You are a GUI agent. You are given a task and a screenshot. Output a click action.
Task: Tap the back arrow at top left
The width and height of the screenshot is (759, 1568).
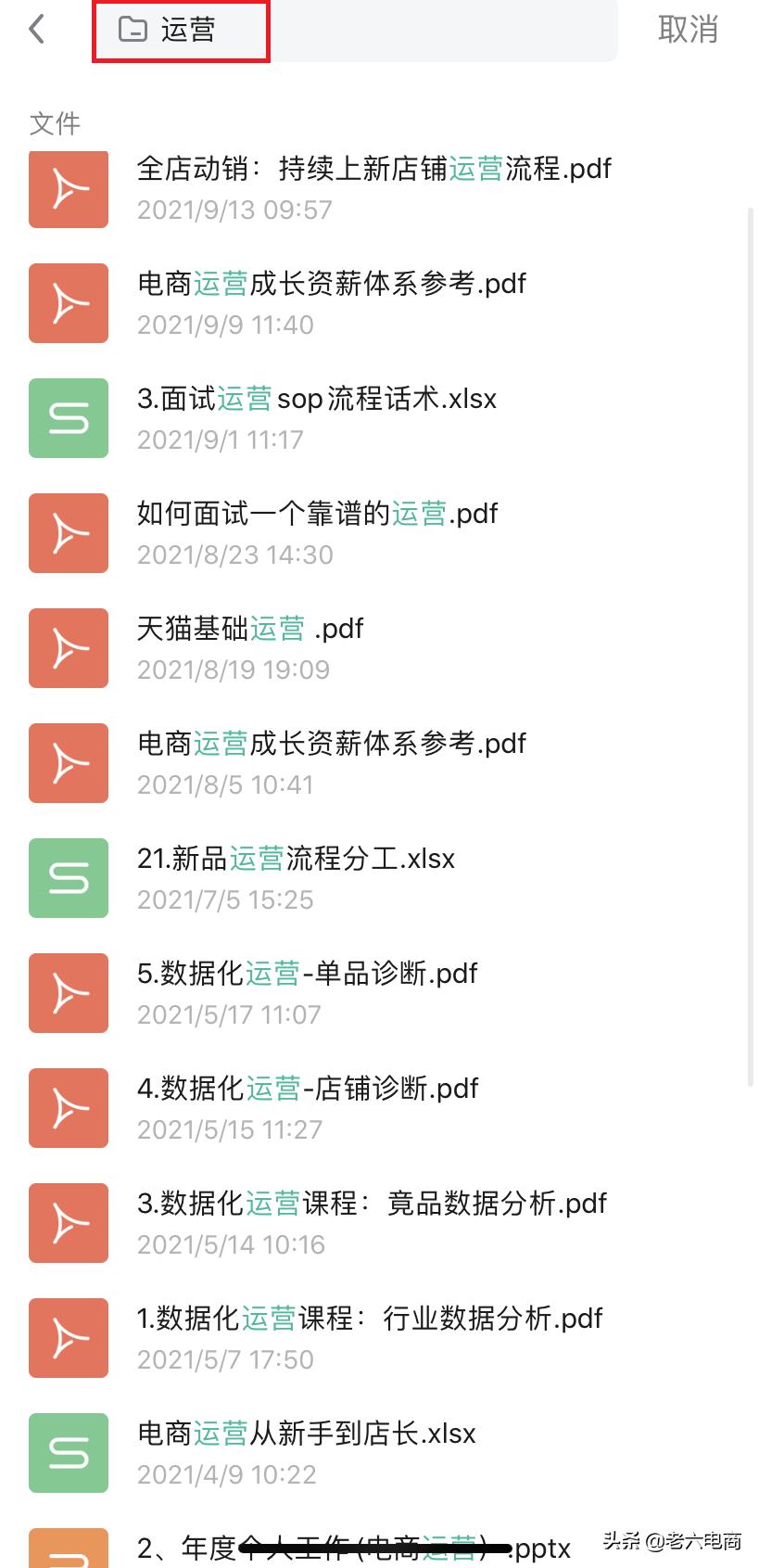point(36,29)
